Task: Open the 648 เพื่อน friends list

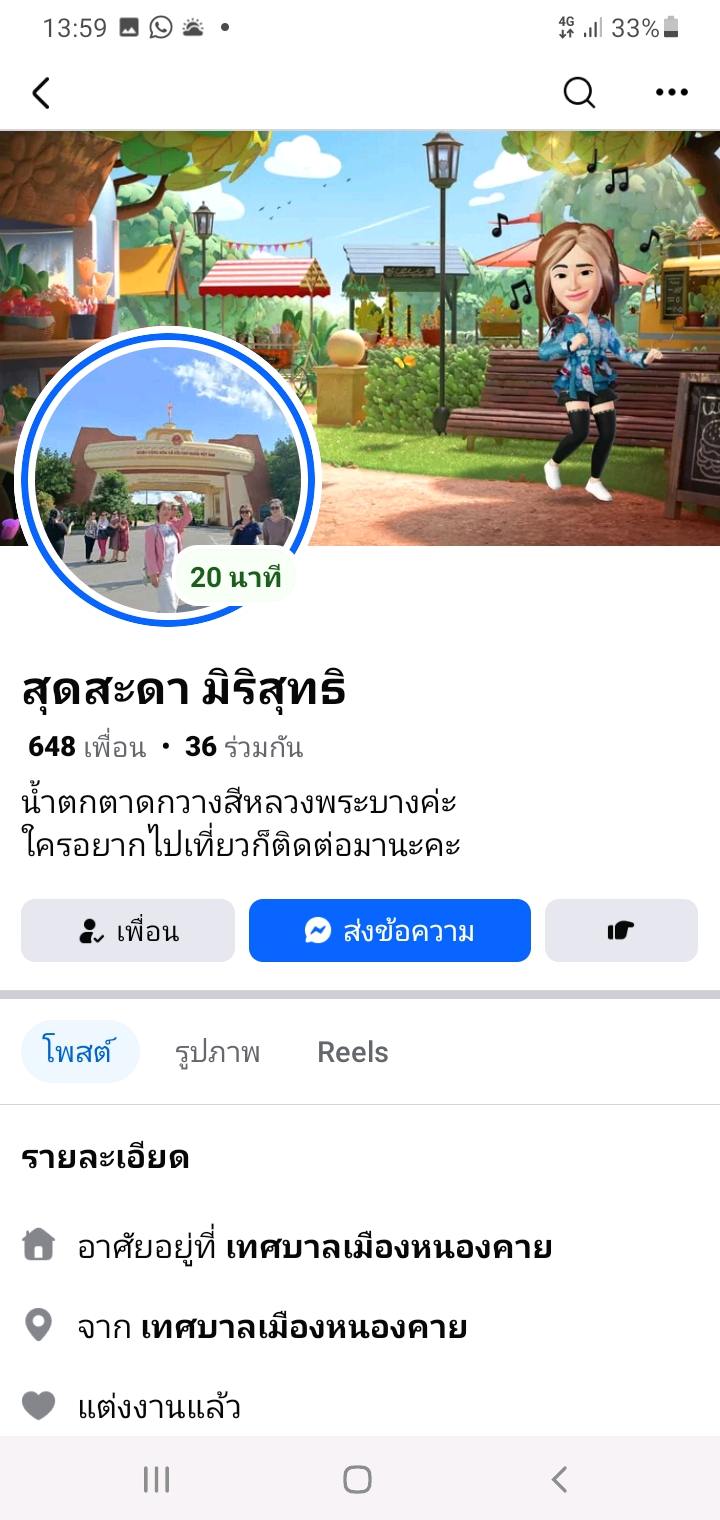Action: 87,747
